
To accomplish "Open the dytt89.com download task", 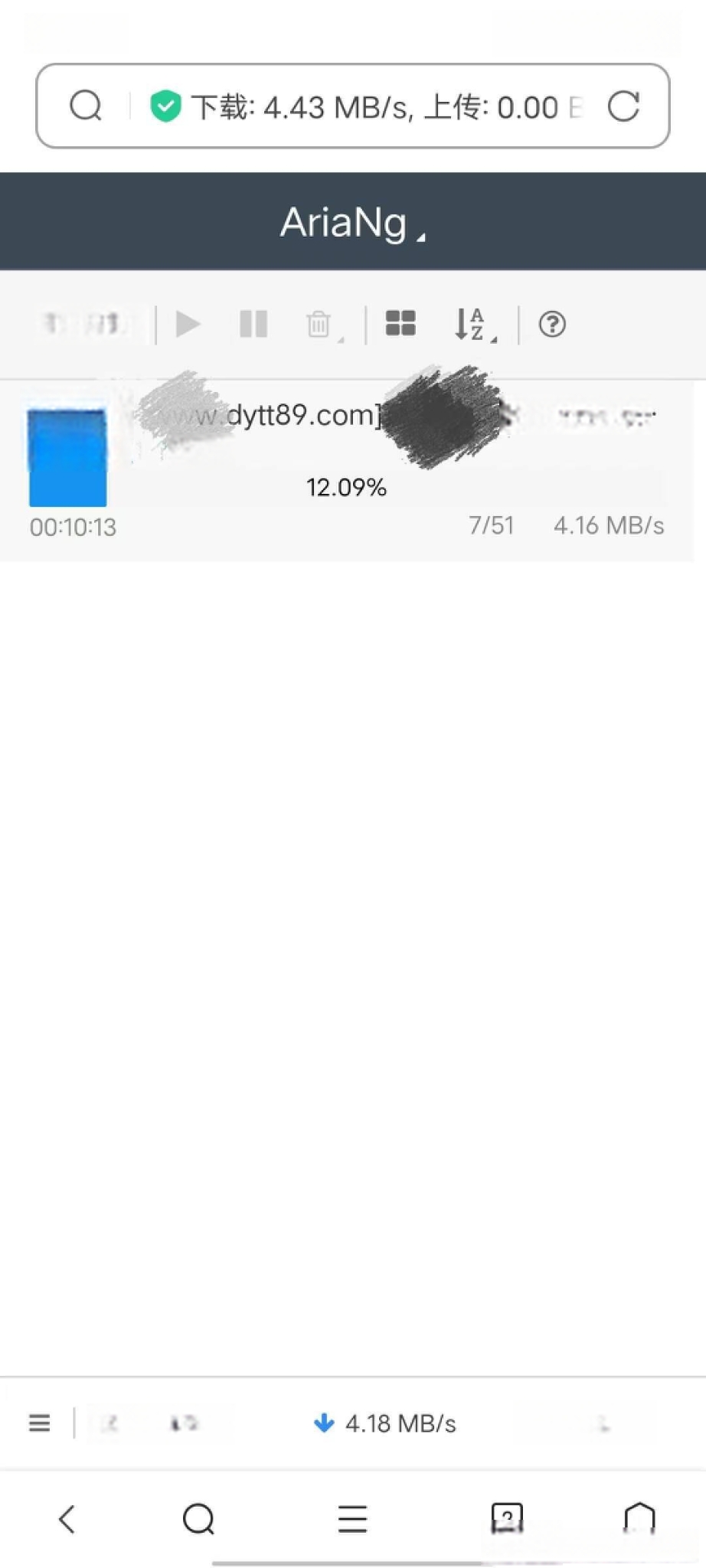I will tap(347, 470).
